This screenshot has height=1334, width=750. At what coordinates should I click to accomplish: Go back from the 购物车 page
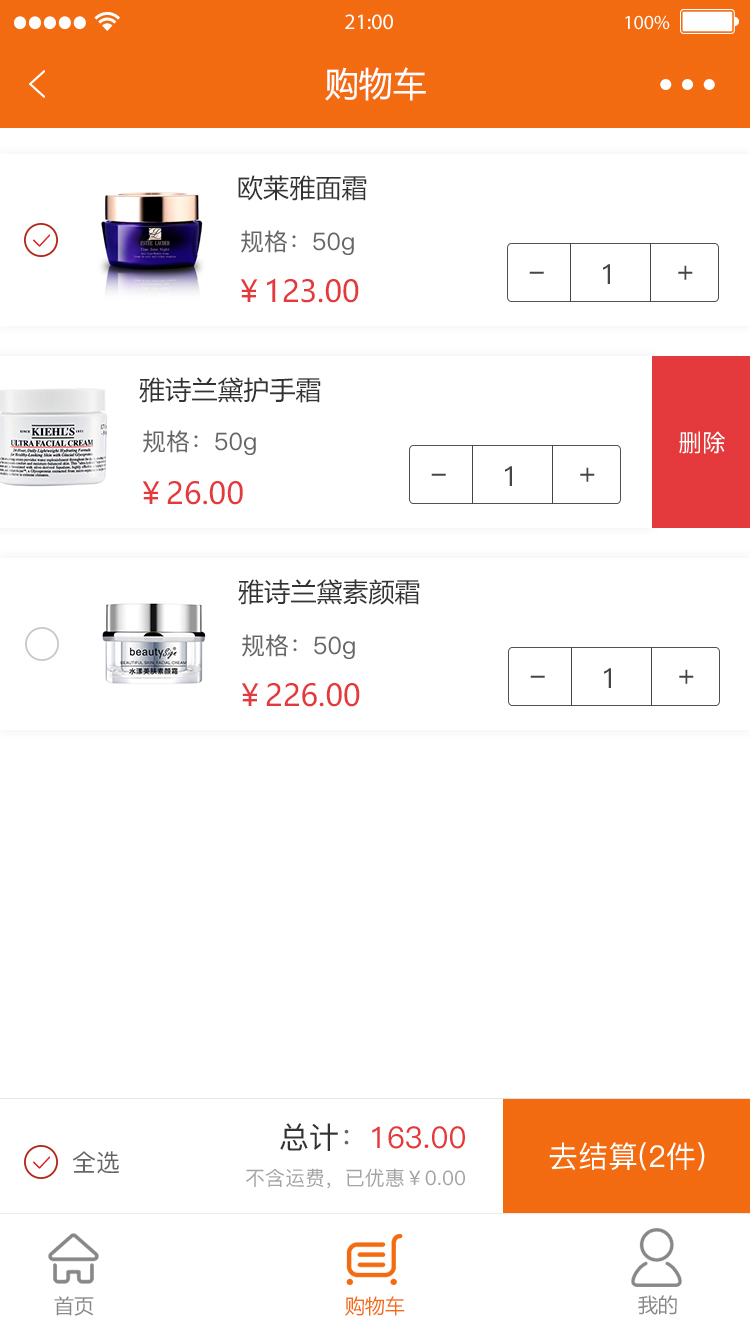tap(38, 84)
